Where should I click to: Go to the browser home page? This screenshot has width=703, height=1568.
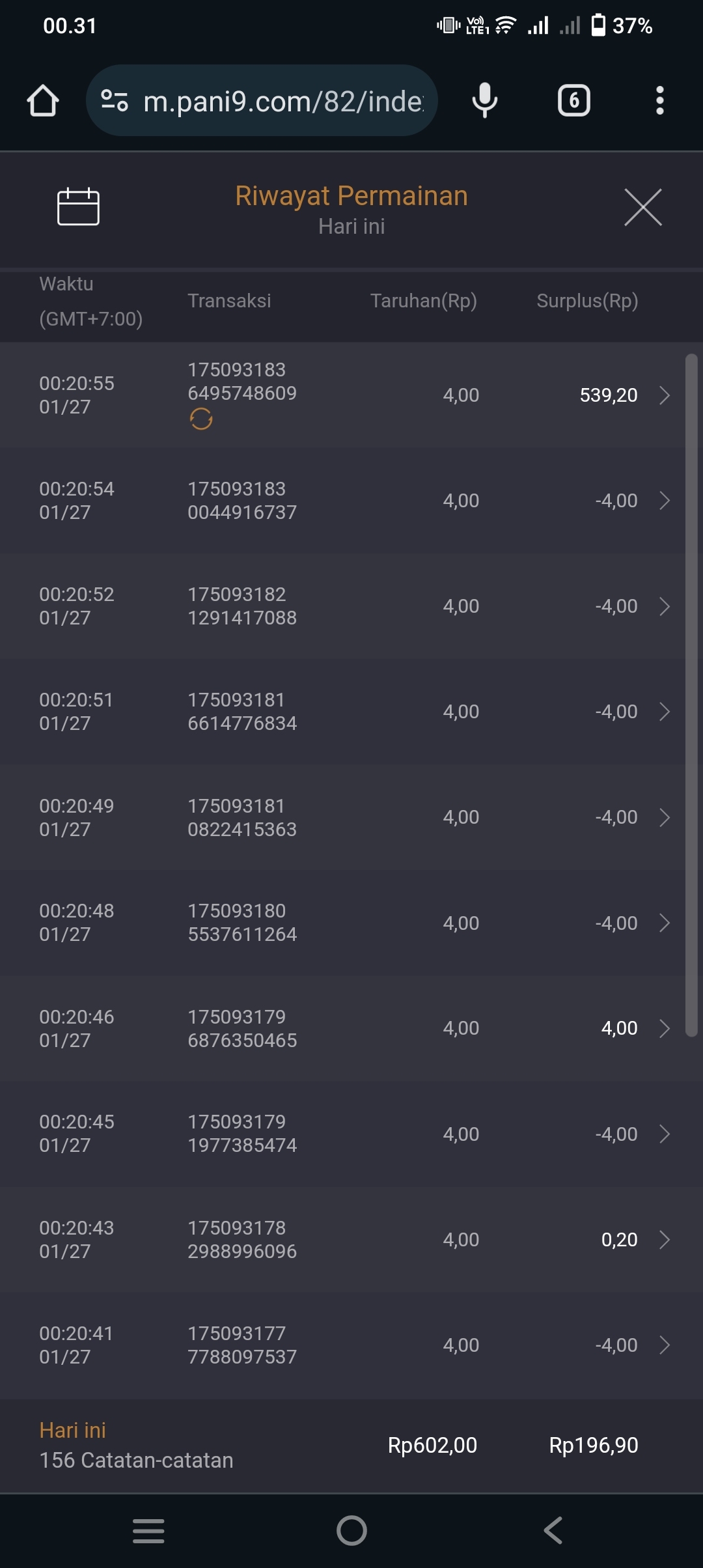coord(43,101)
